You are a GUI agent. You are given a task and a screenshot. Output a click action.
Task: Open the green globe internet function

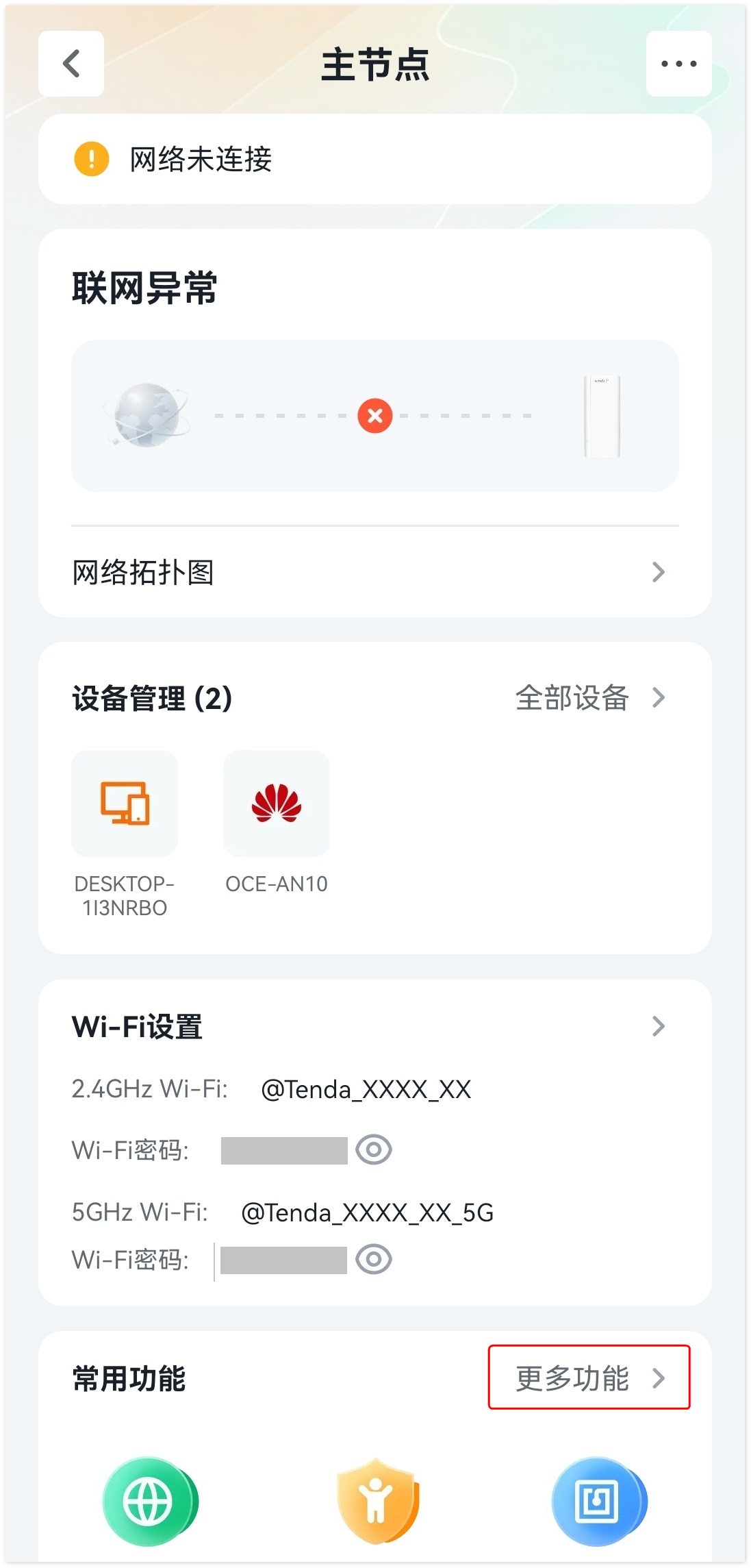pos(149,1501)
